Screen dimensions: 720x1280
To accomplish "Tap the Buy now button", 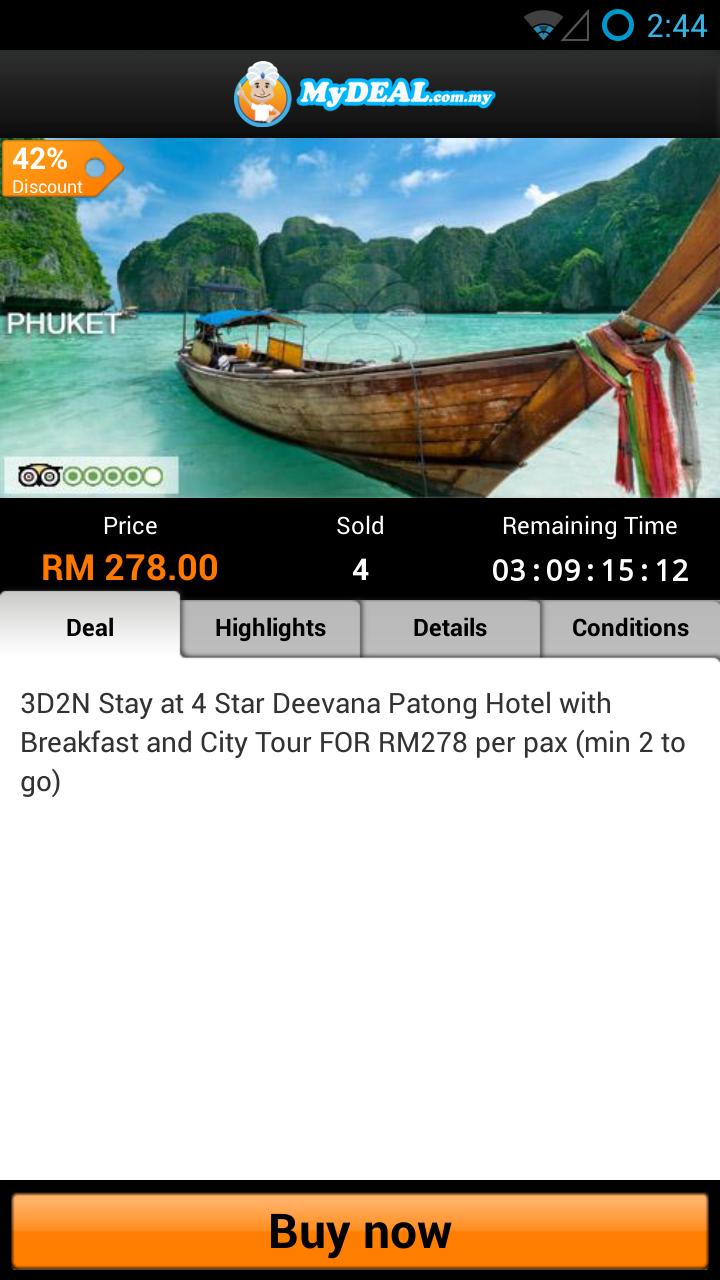I will 360,1231.
